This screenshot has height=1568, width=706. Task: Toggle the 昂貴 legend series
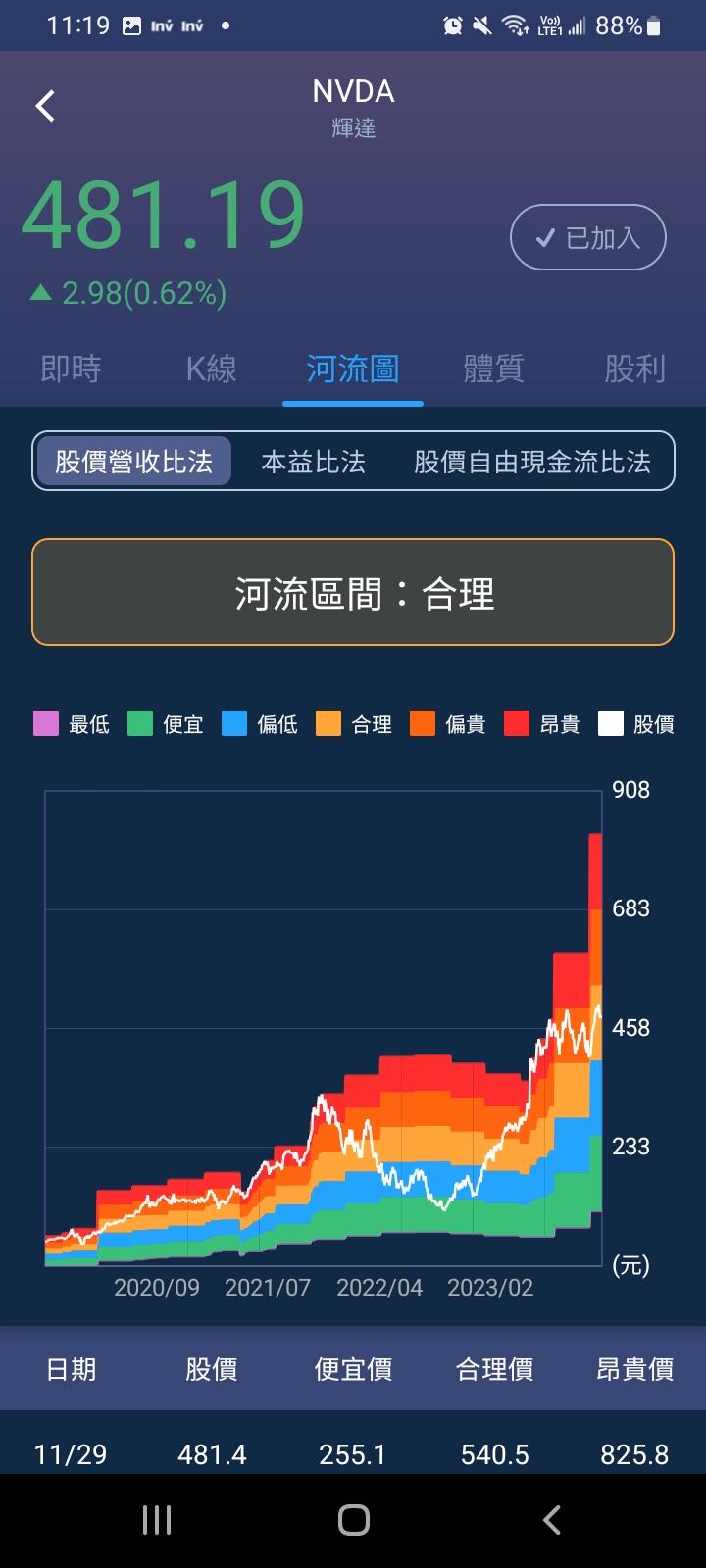(x=542, y=724)
